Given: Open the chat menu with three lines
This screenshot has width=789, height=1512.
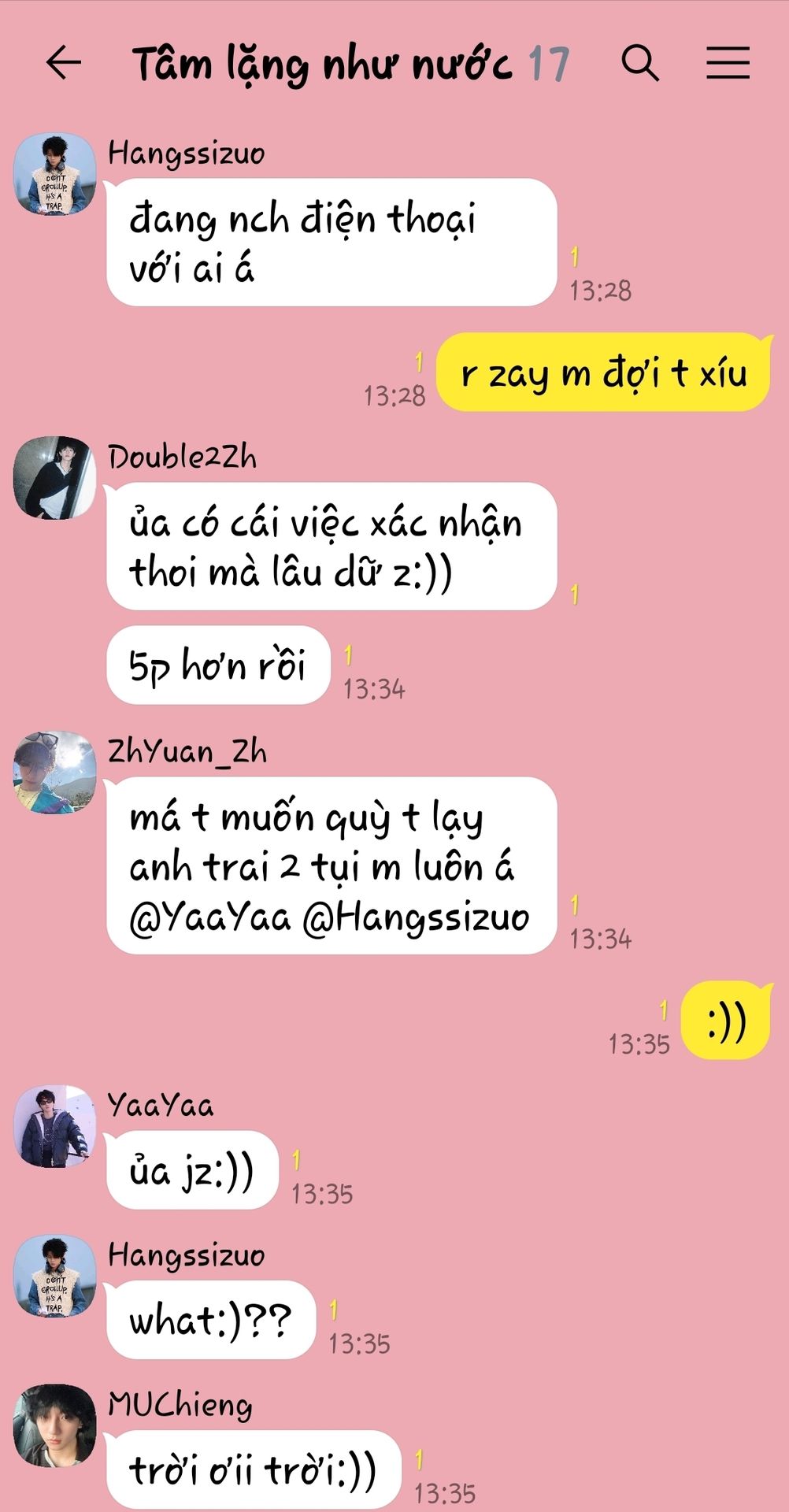Looking at the screenshot, I should click(x=728, y=63).
